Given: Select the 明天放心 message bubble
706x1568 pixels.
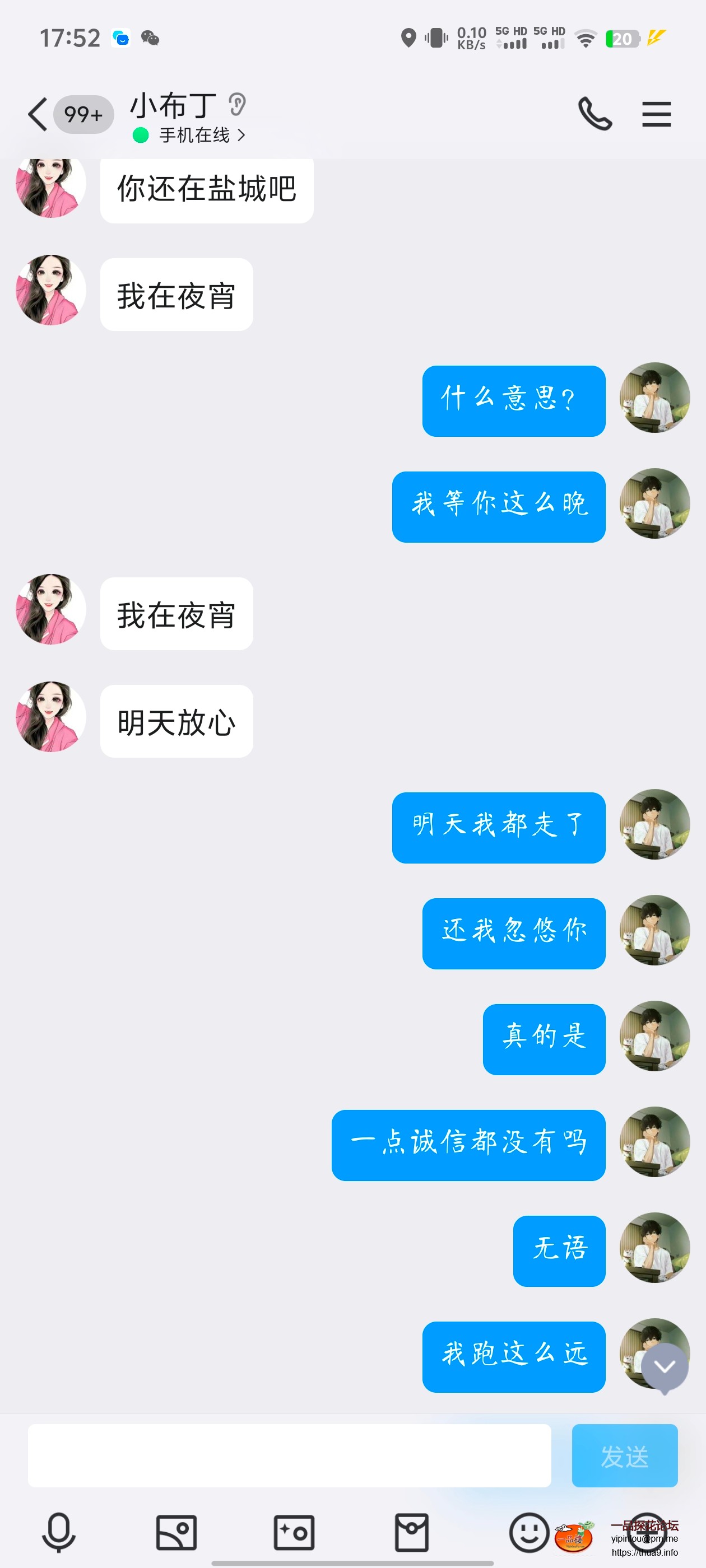Looking at the screenshot, I should coord(175,721).
